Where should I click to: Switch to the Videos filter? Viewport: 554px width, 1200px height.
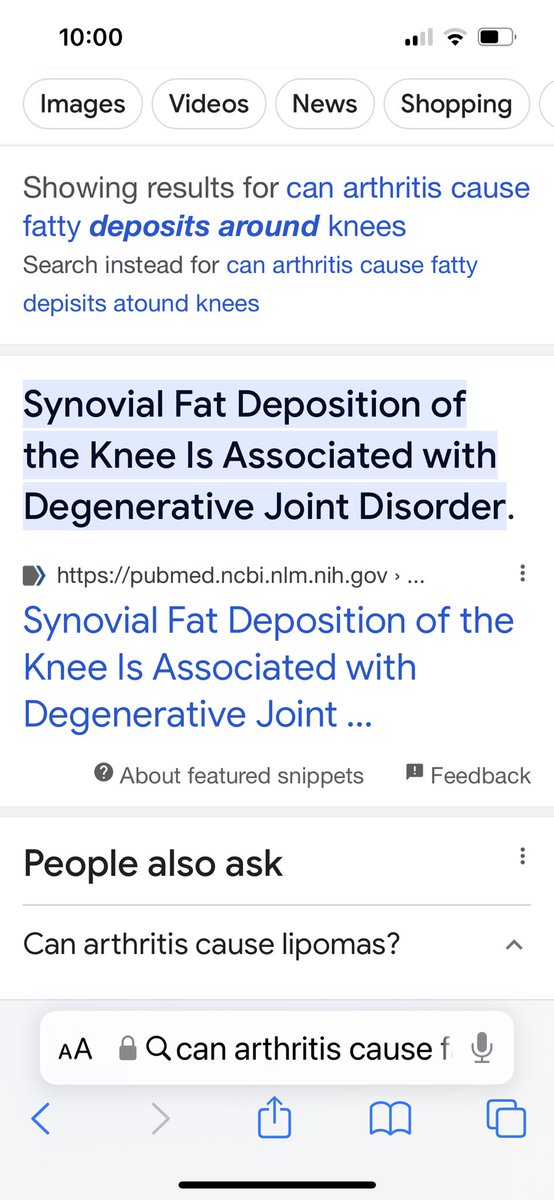208,104
